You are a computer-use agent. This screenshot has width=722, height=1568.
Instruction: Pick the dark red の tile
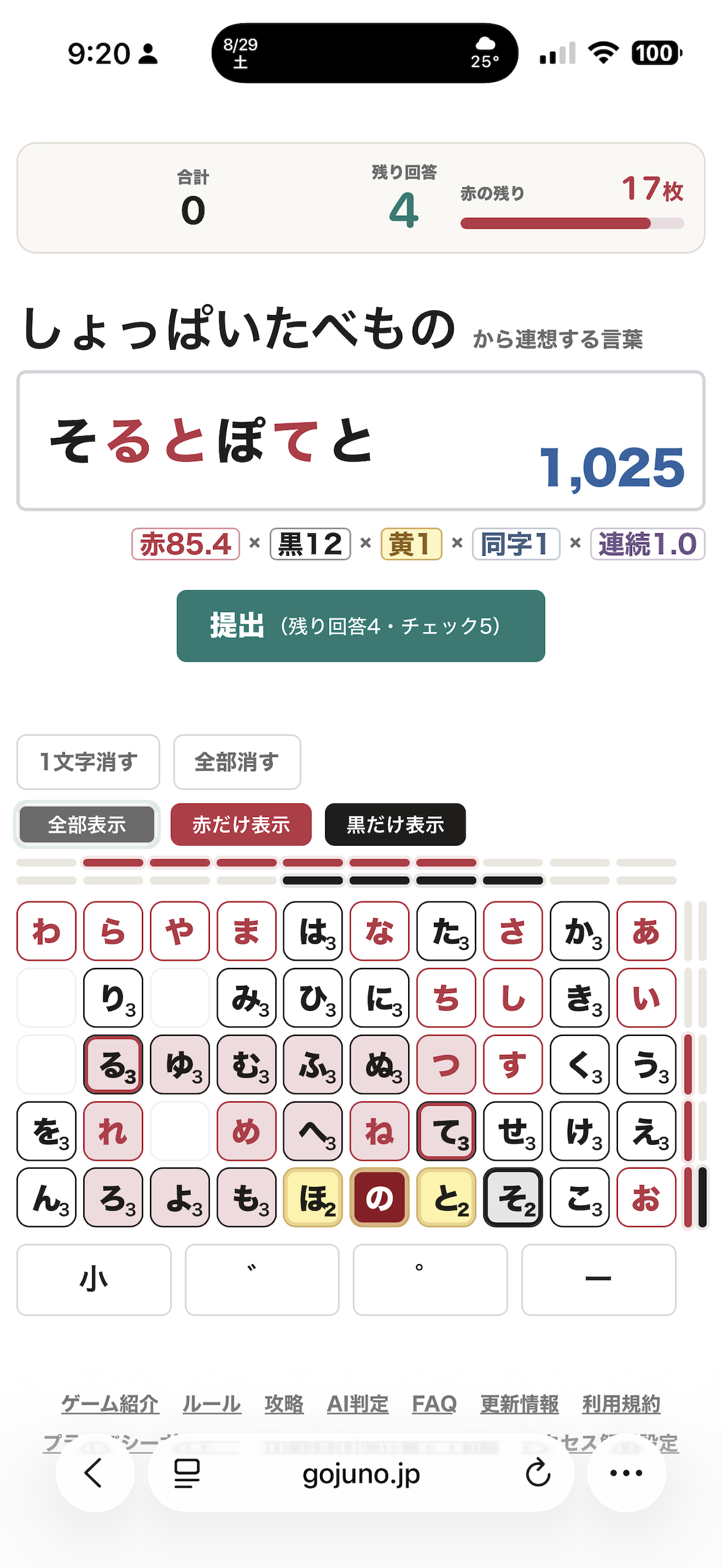(379, 1197)
